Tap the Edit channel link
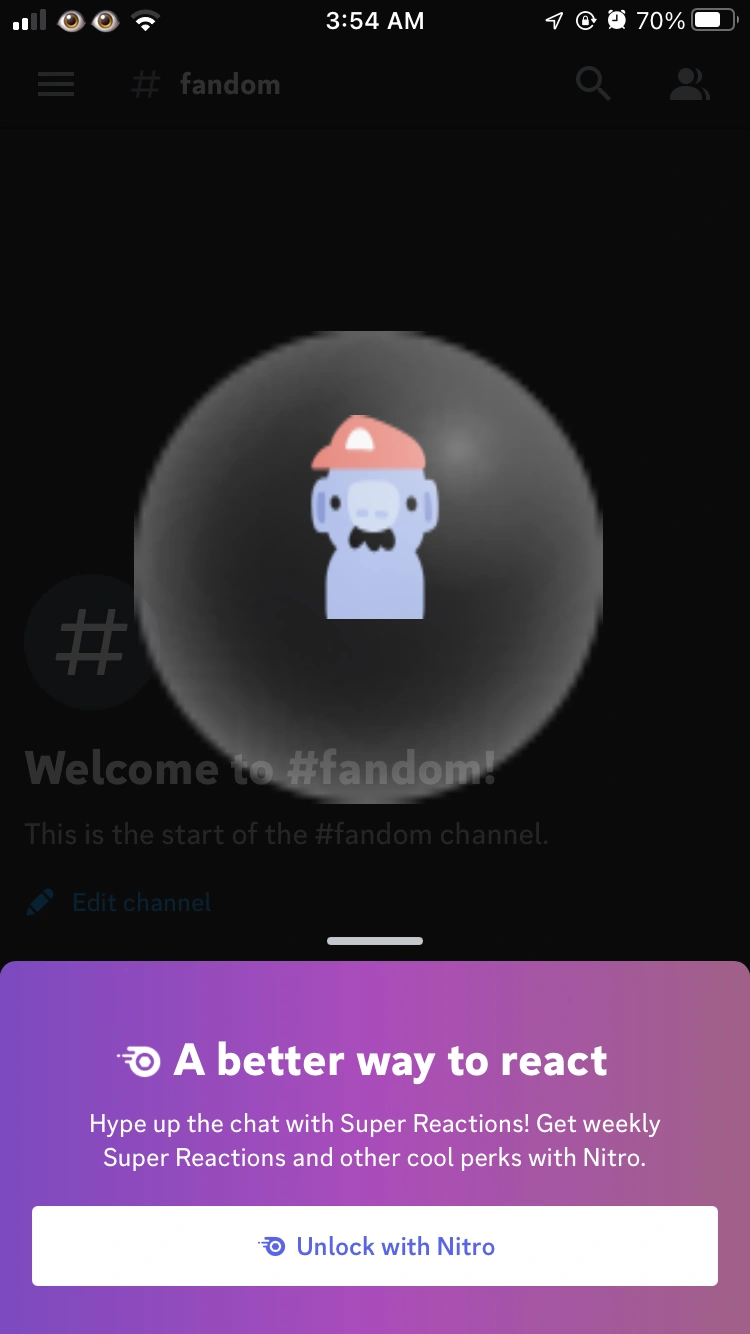Screen dimensions: 750x1334 coord(140,903)
